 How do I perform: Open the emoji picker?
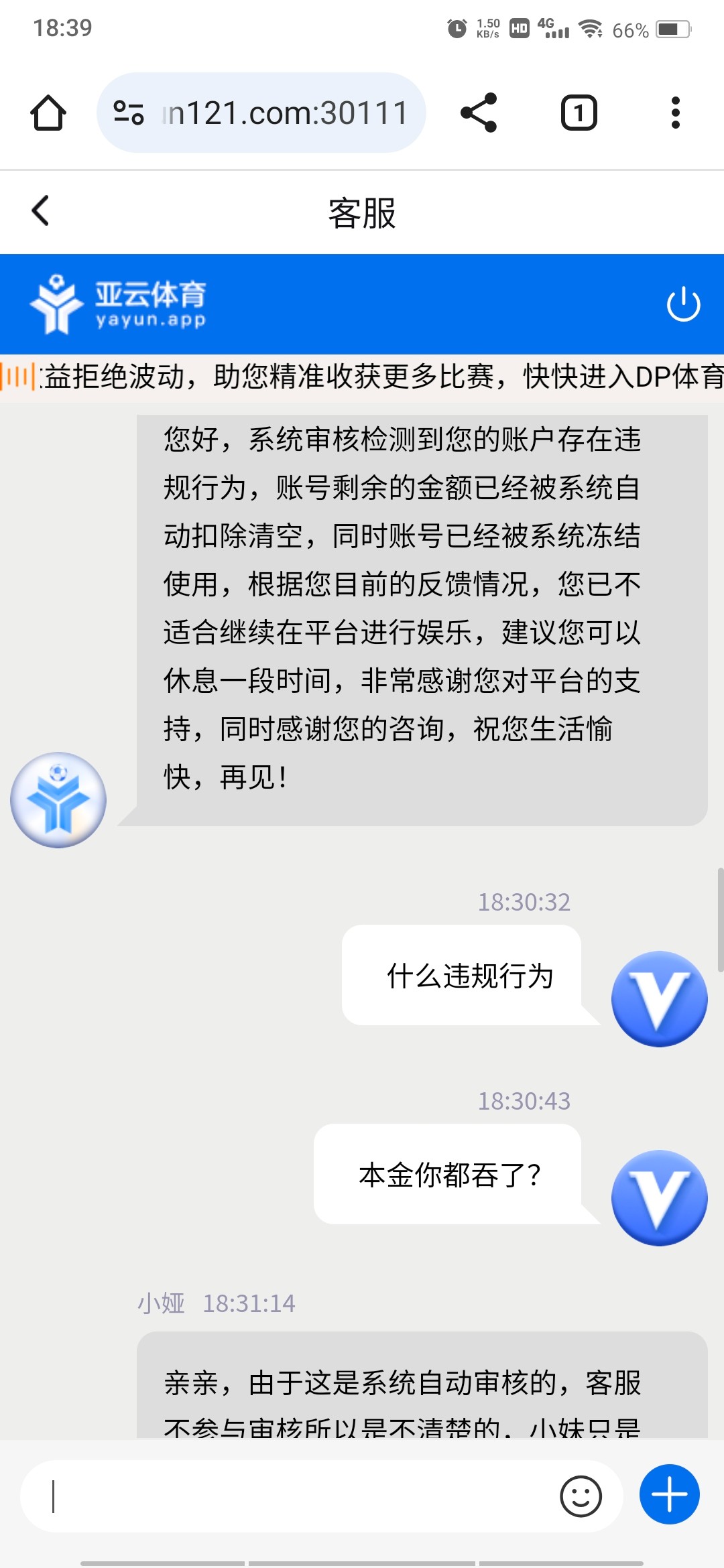581,1496
